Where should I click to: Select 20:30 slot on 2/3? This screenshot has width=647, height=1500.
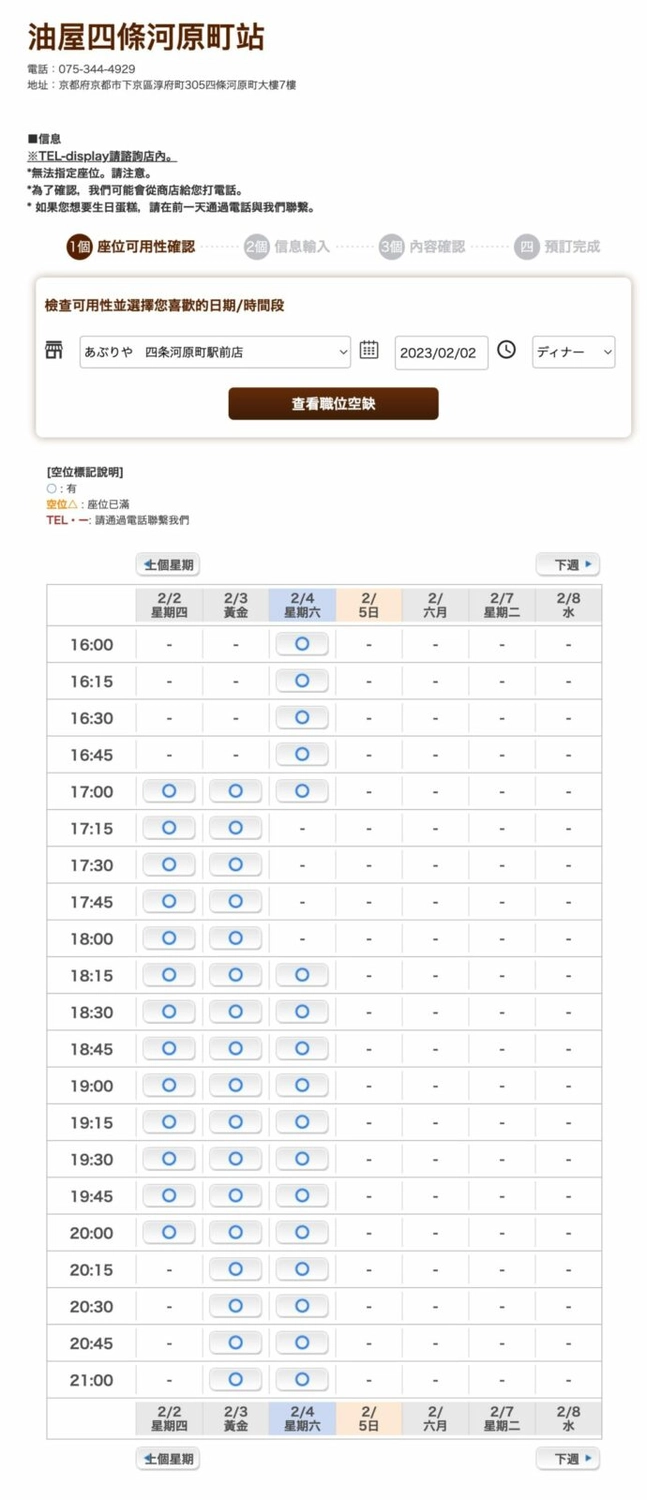[x=235, y=1306]
